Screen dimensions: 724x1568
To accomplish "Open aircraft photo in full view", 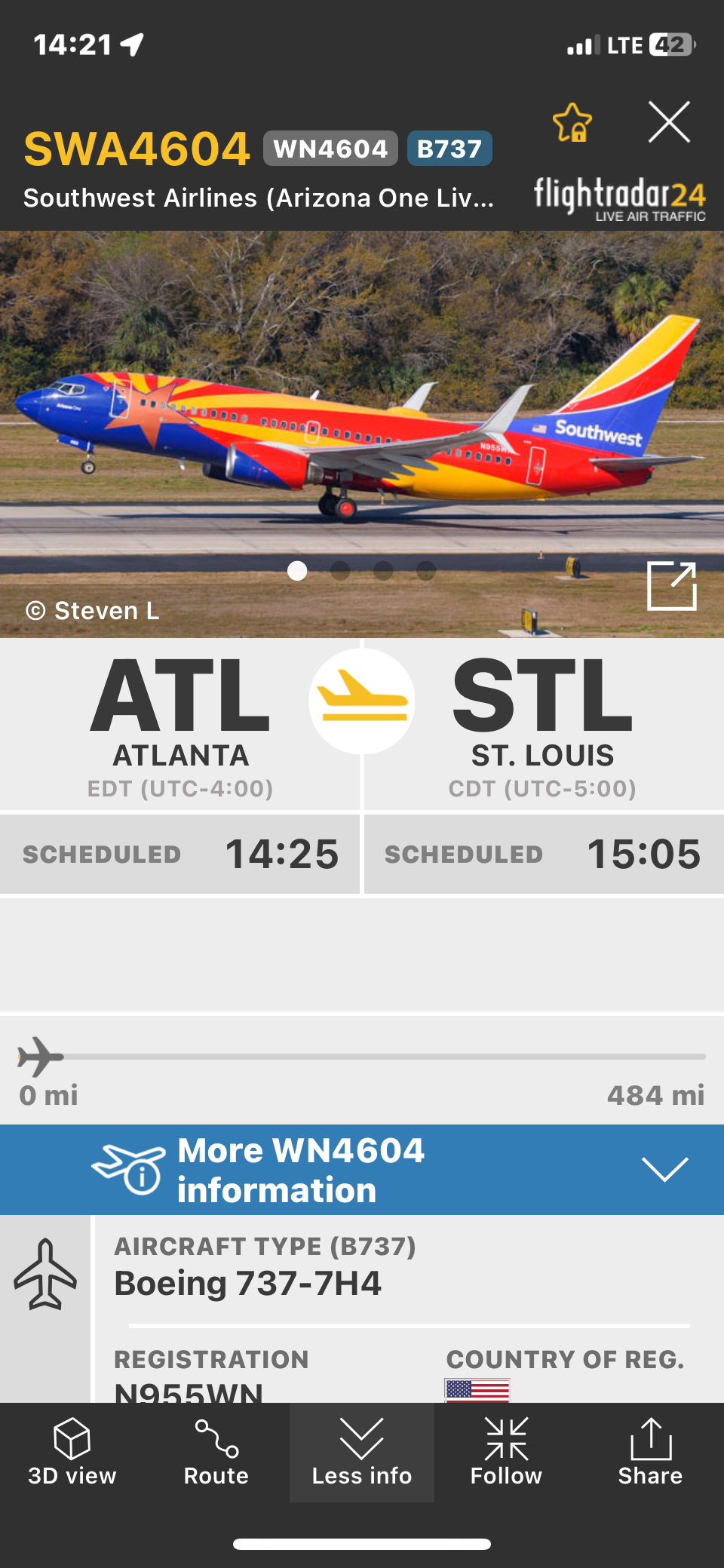I will pos(671,585).
